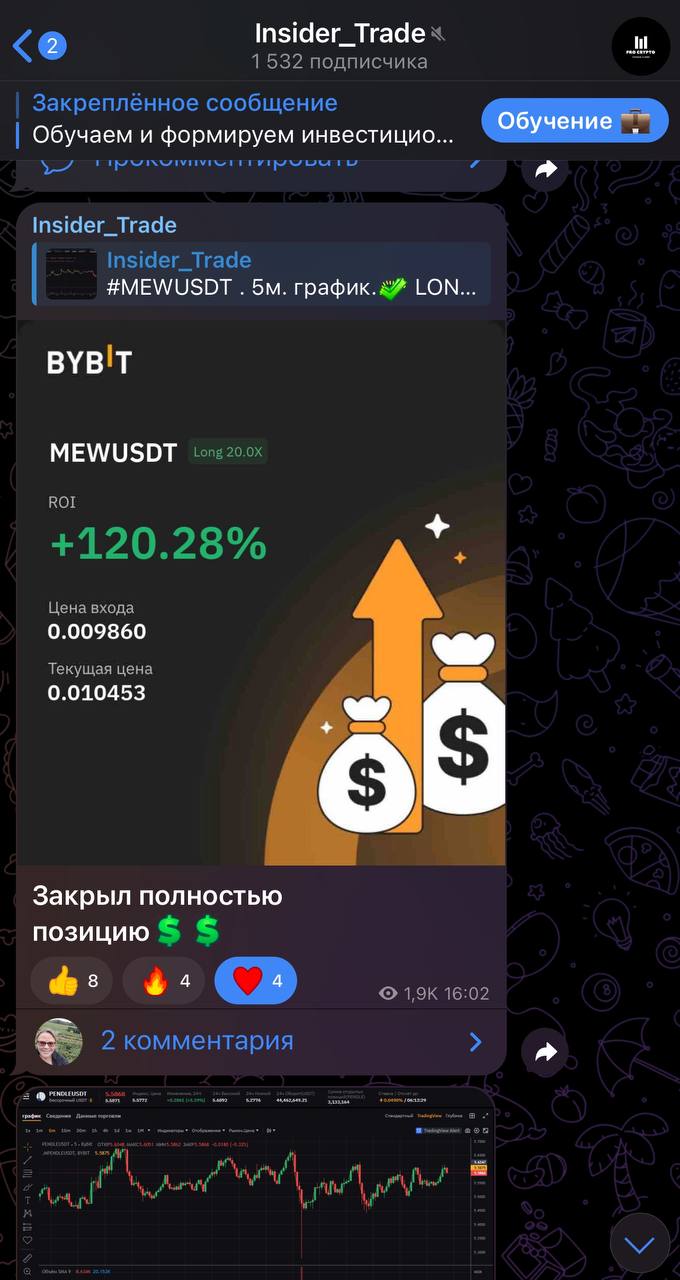Screen dimensions: 680x1280
Task: Open the pinned message
Action: point(240,119)
